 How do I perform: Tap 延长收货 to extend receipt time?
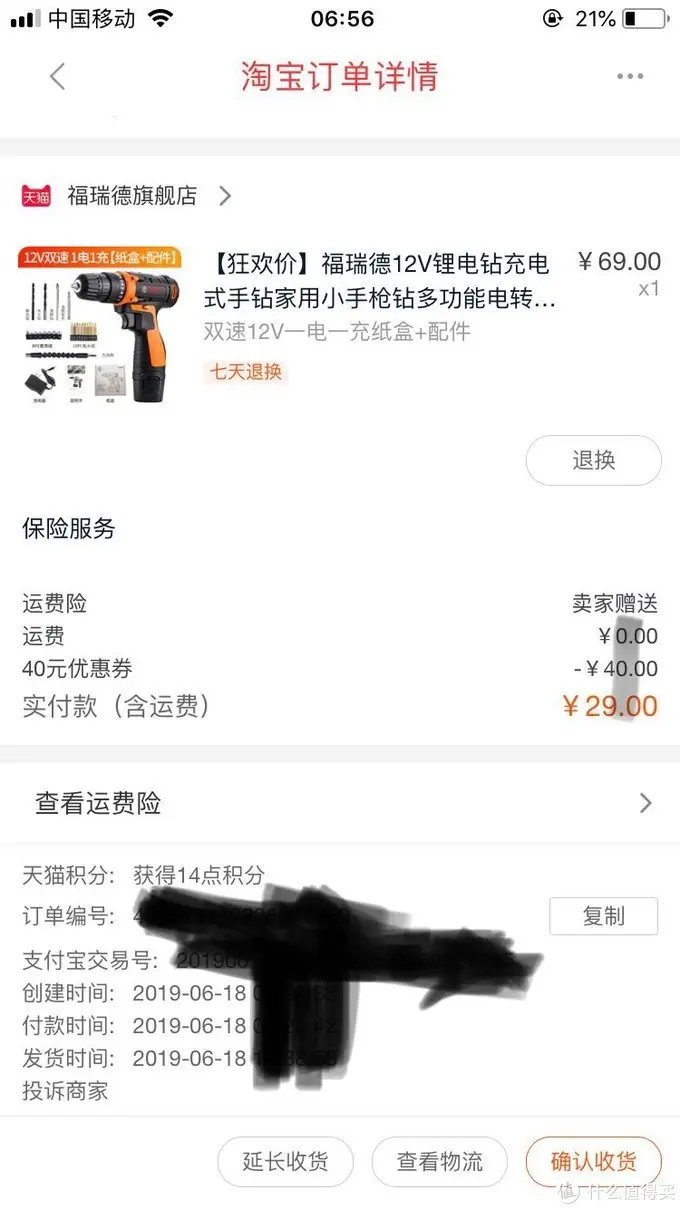285,1162
